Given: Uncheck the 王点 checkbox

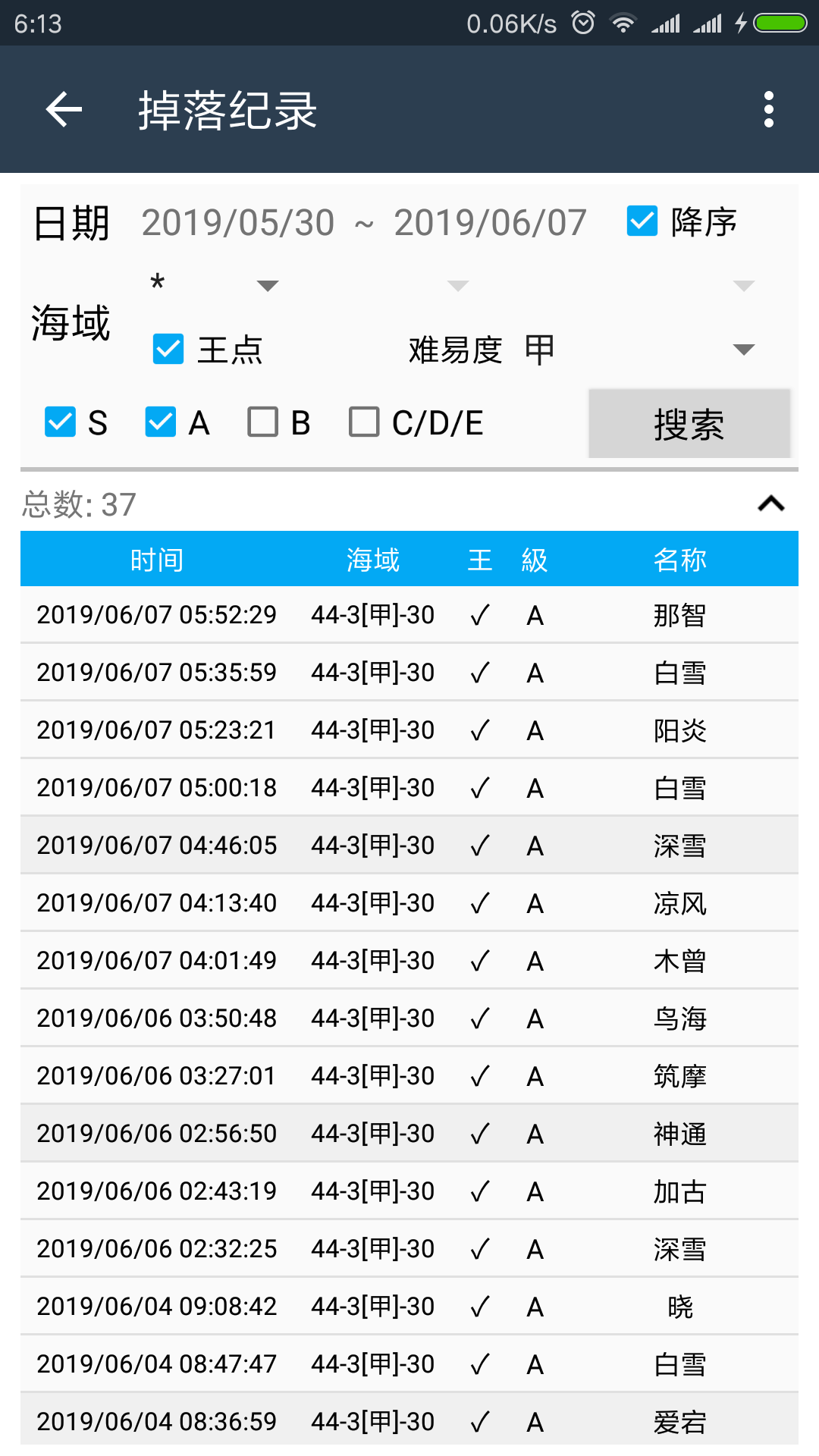Looking at the screenshot, I should [168, 350].
